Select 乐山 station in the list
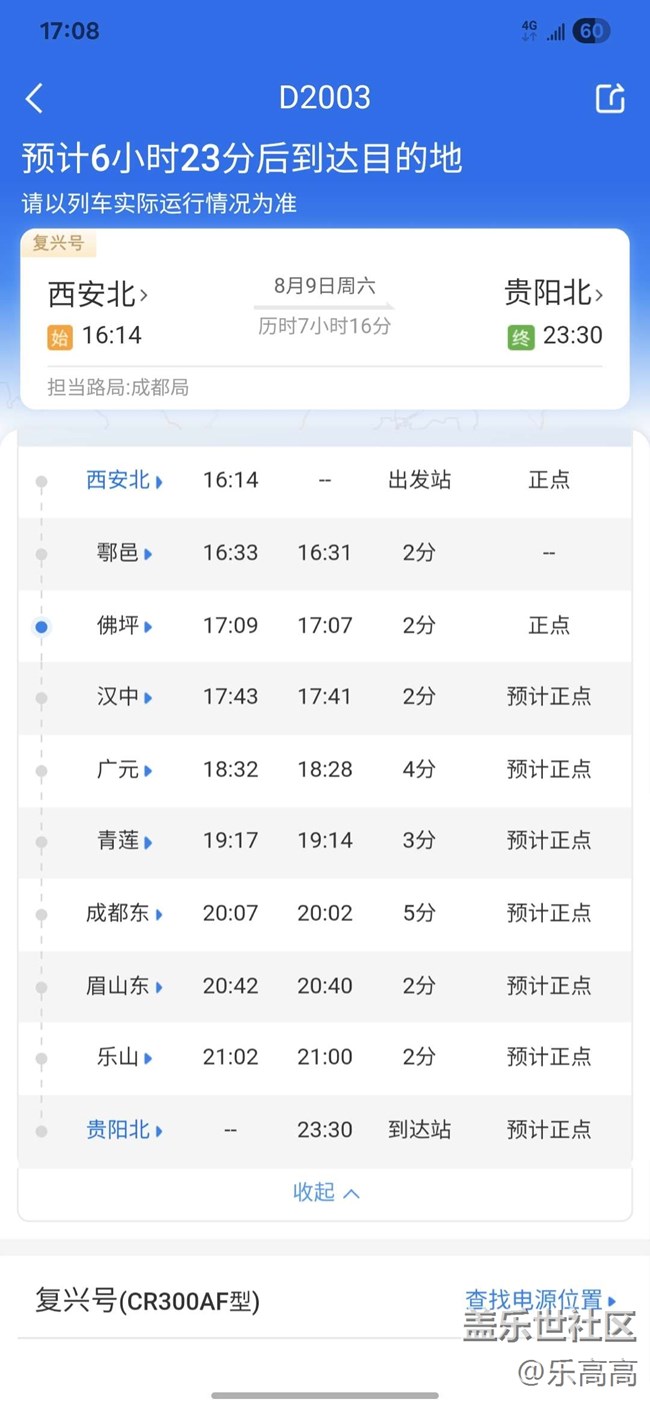 [125, 1057]
